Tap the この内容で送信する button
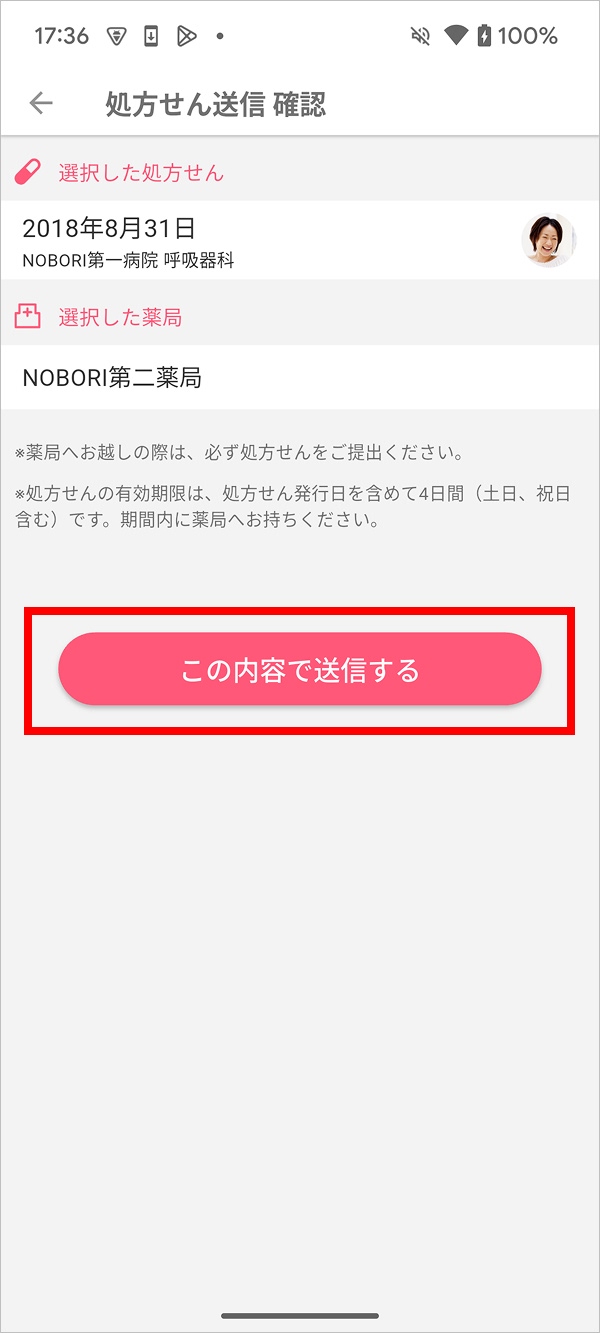Viewport: 600px width, 1333px height. pos(300,669)
